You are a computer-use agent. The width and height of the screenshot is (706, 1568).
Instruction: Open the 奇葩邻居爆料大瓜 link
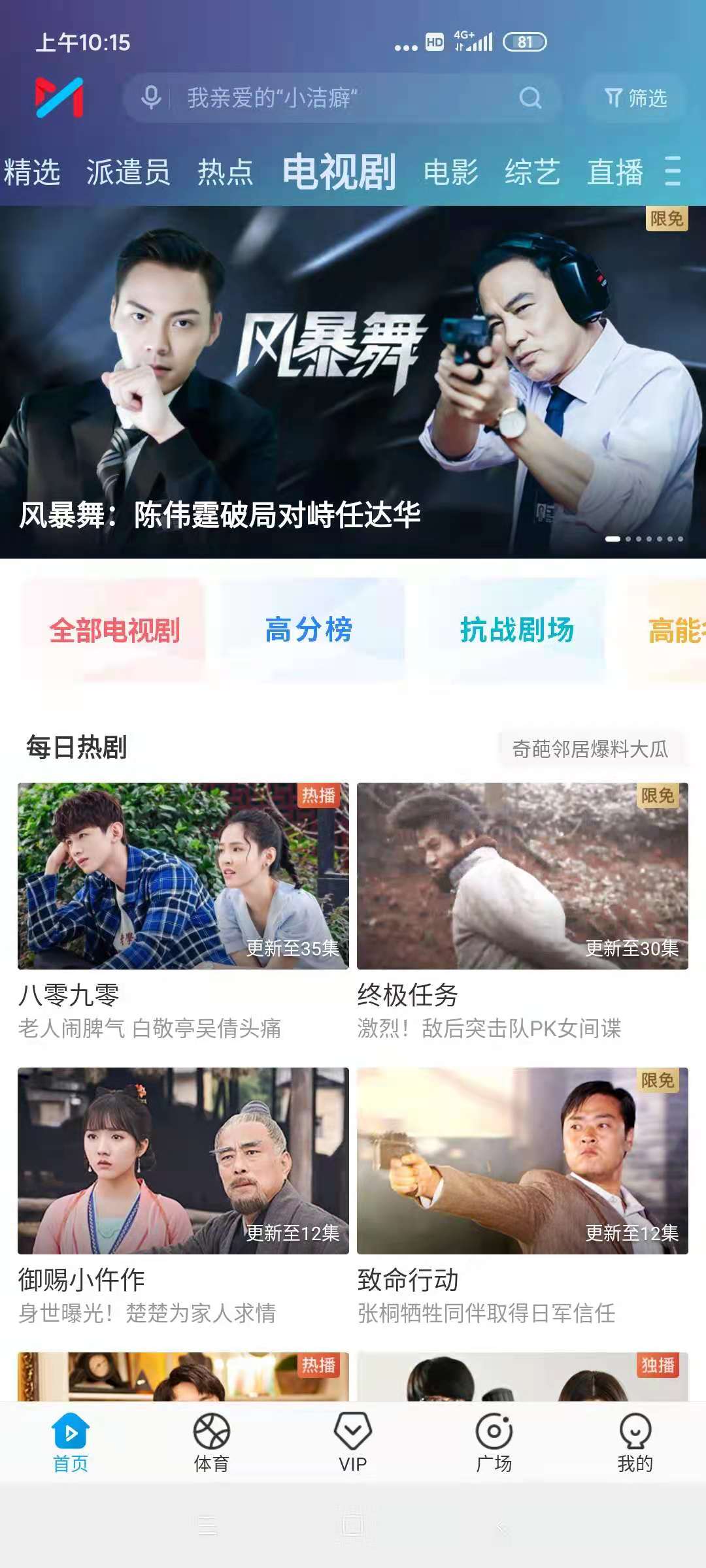[x=590, y=749]
